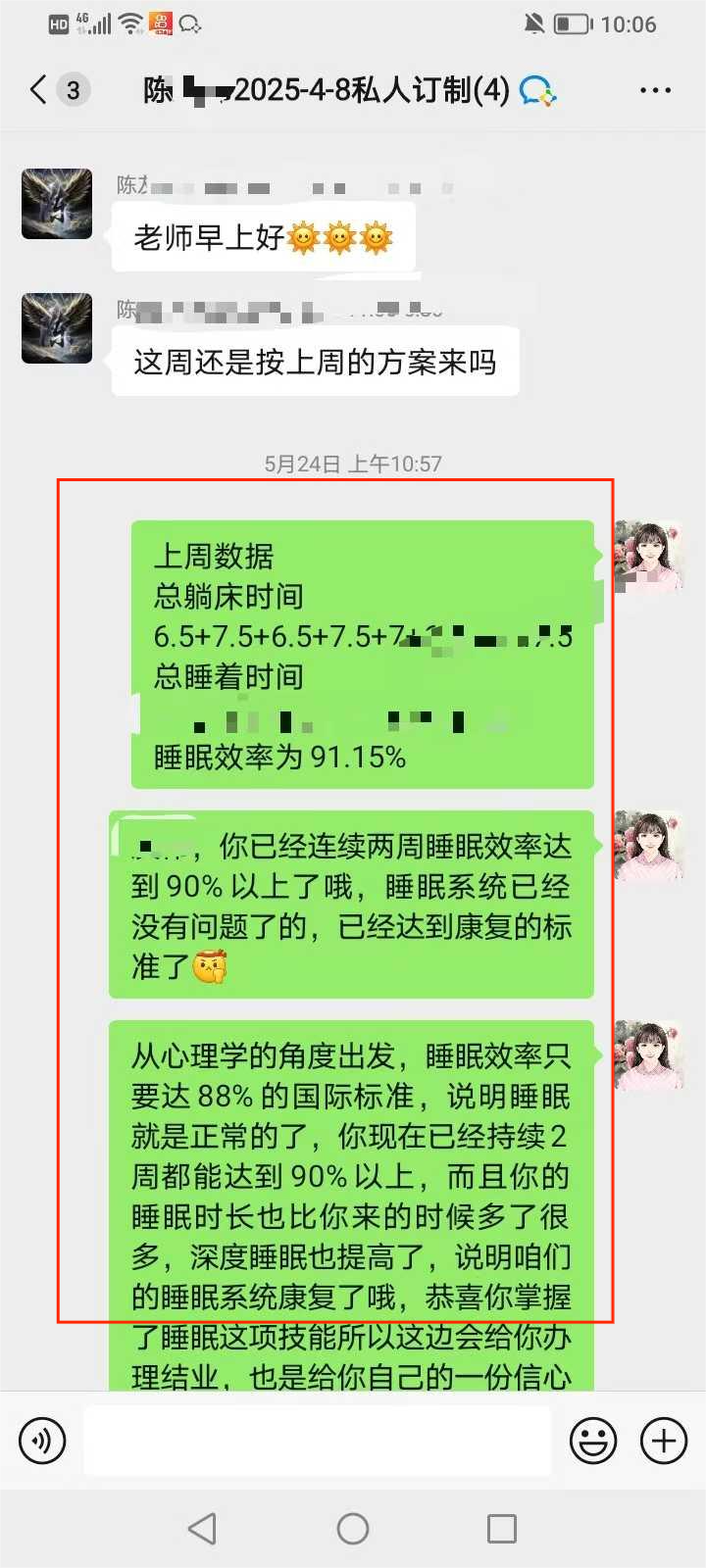Switch to voice message input
Viewport: 706px width, 1568px height.
(x=42, y=1441)
